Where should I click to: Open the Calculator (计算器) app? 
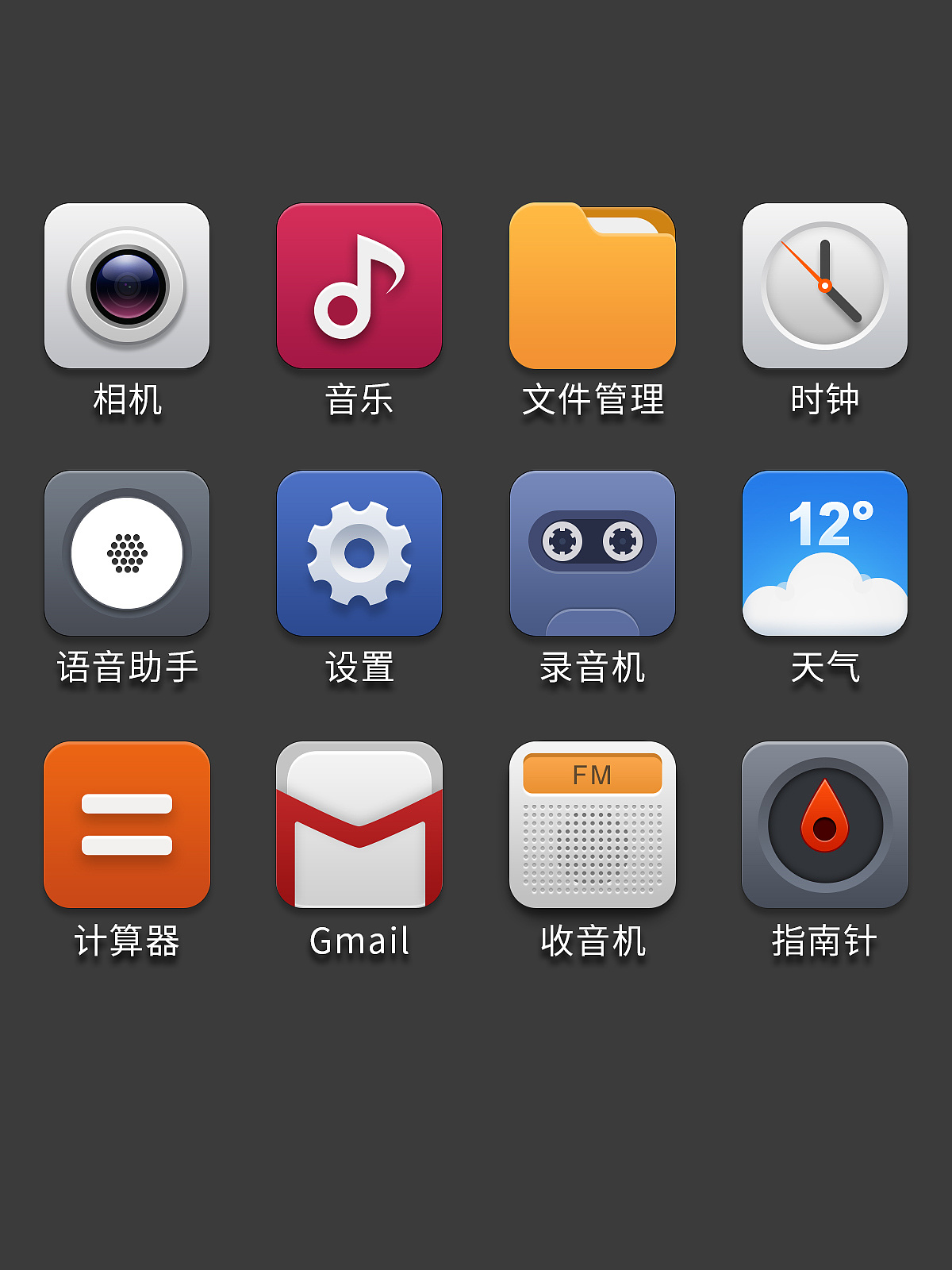pyautogui.click(x=127, y=825)
